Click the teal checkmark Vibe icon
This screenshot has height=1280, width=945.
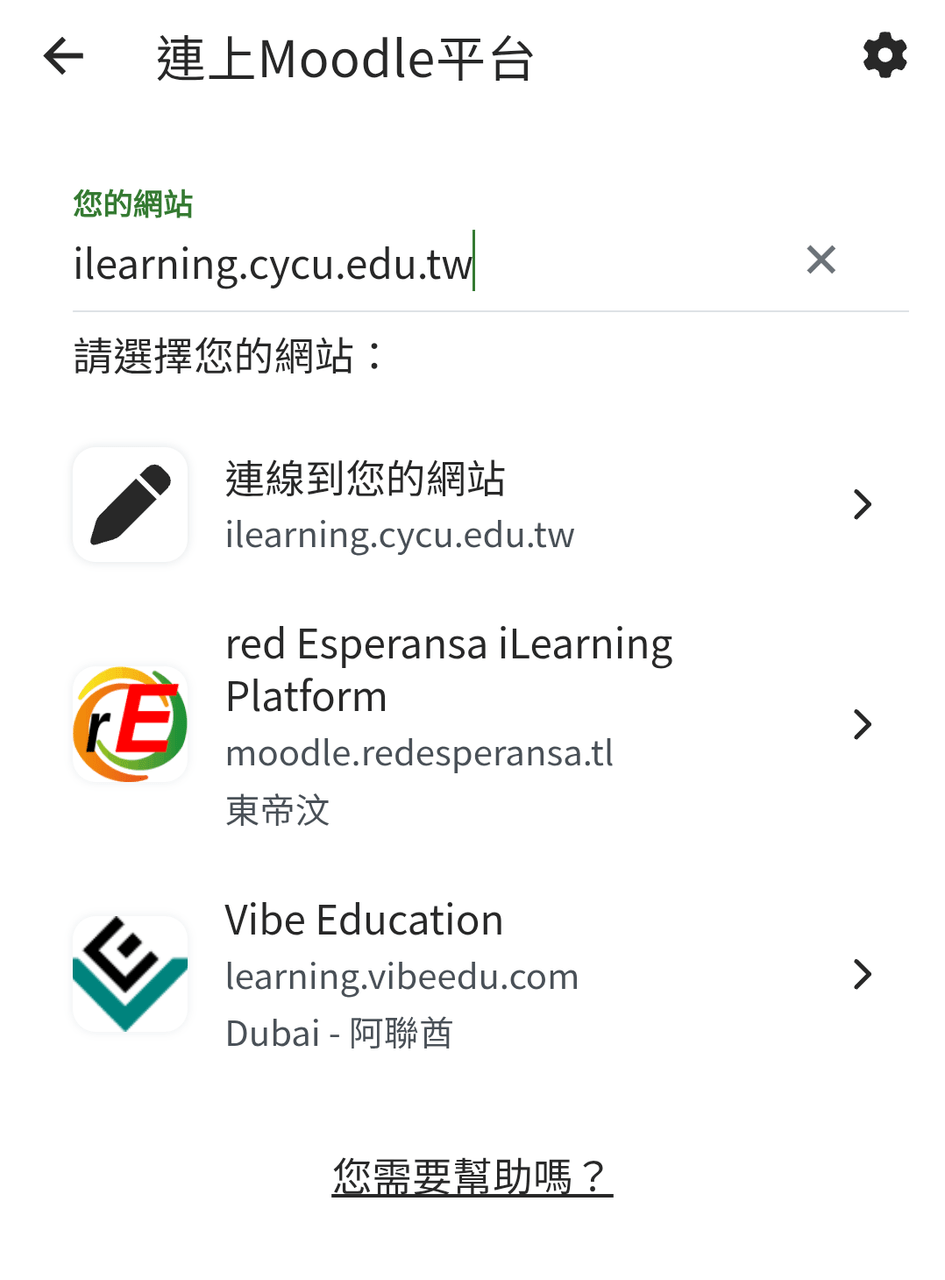pos(129,973)
